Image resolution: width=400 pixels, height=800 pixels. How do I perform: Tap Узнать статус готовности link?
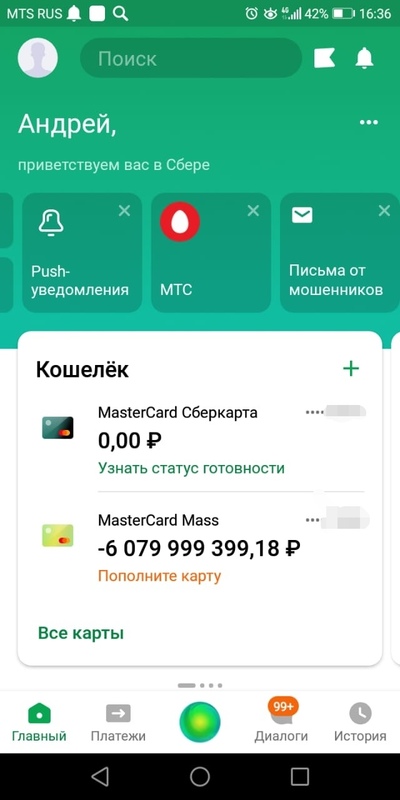[x=191, y=468]
